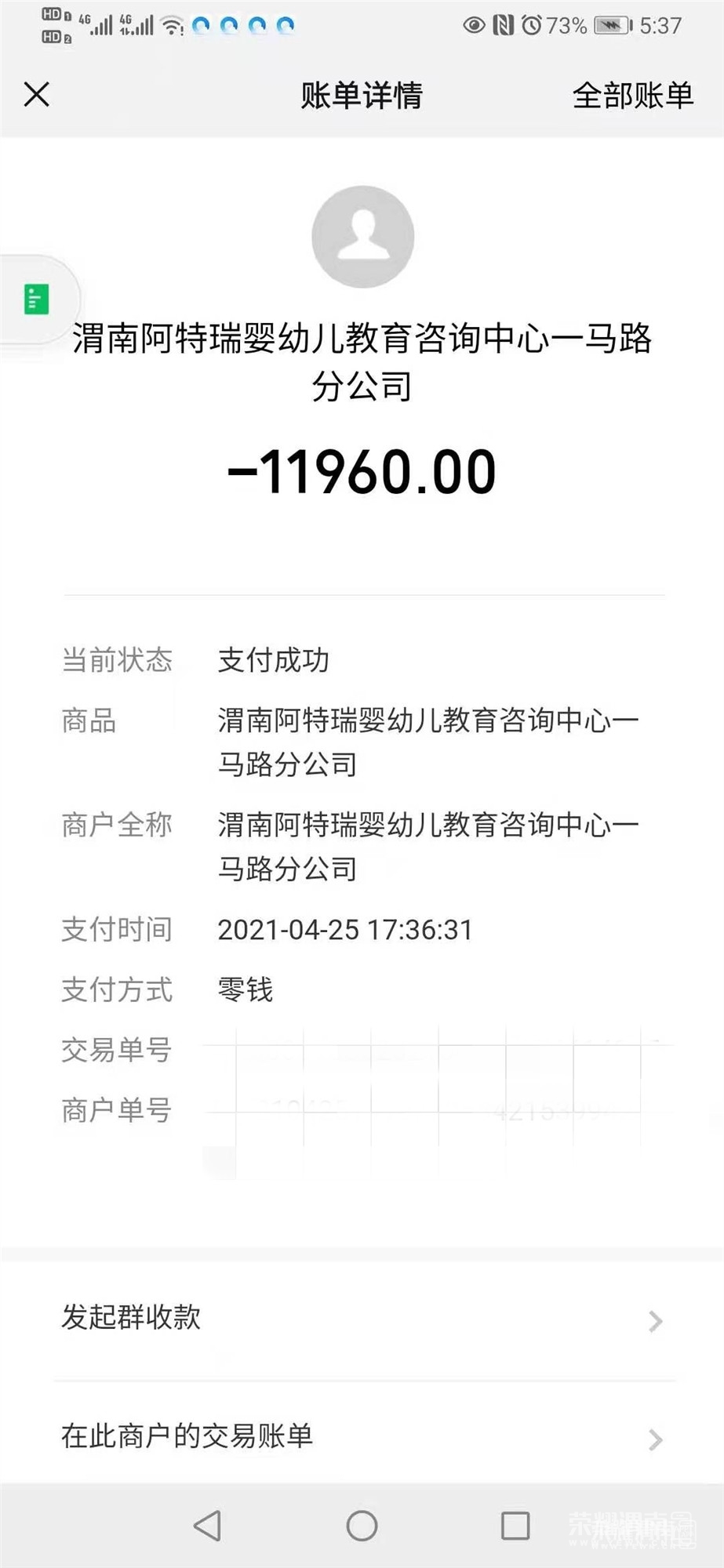Open 全部账单 (all bills)
Screen dimensions: 724x1568
632,96
